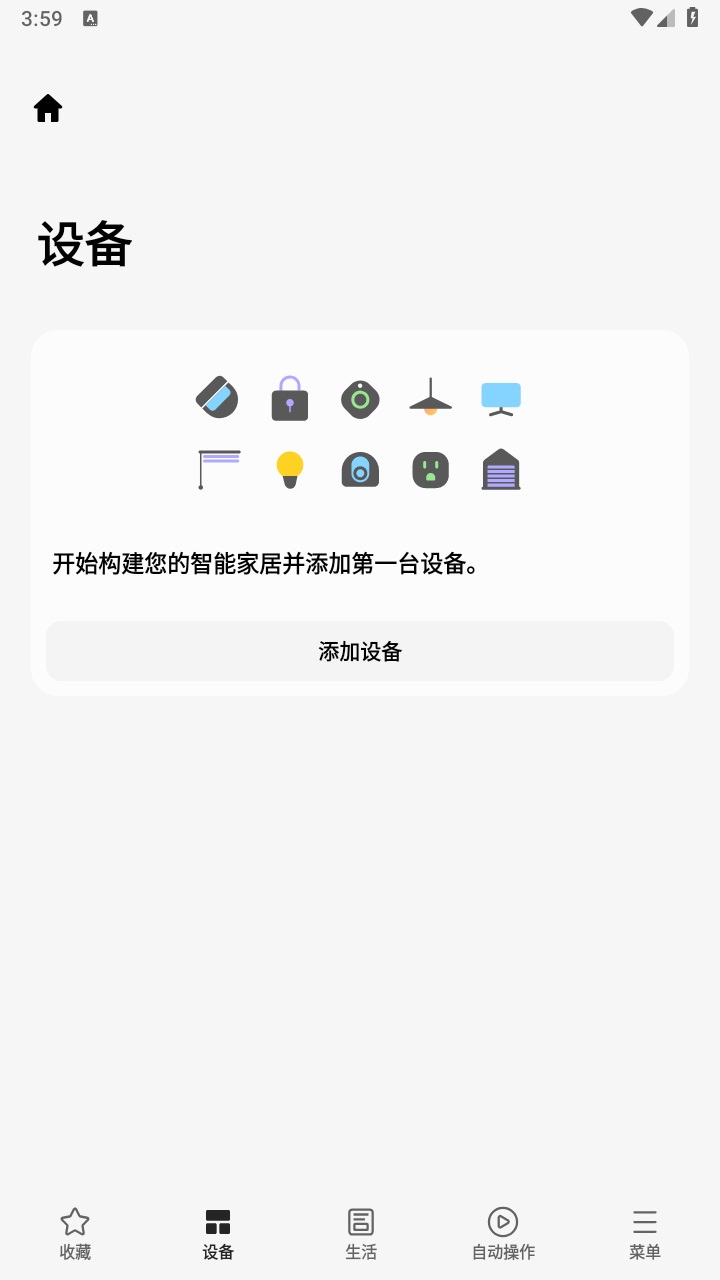Image resolution: width=720 pixels, height=1280 pixels.
Task: Select the light bulb icon
Action: [x=288, y=468]
